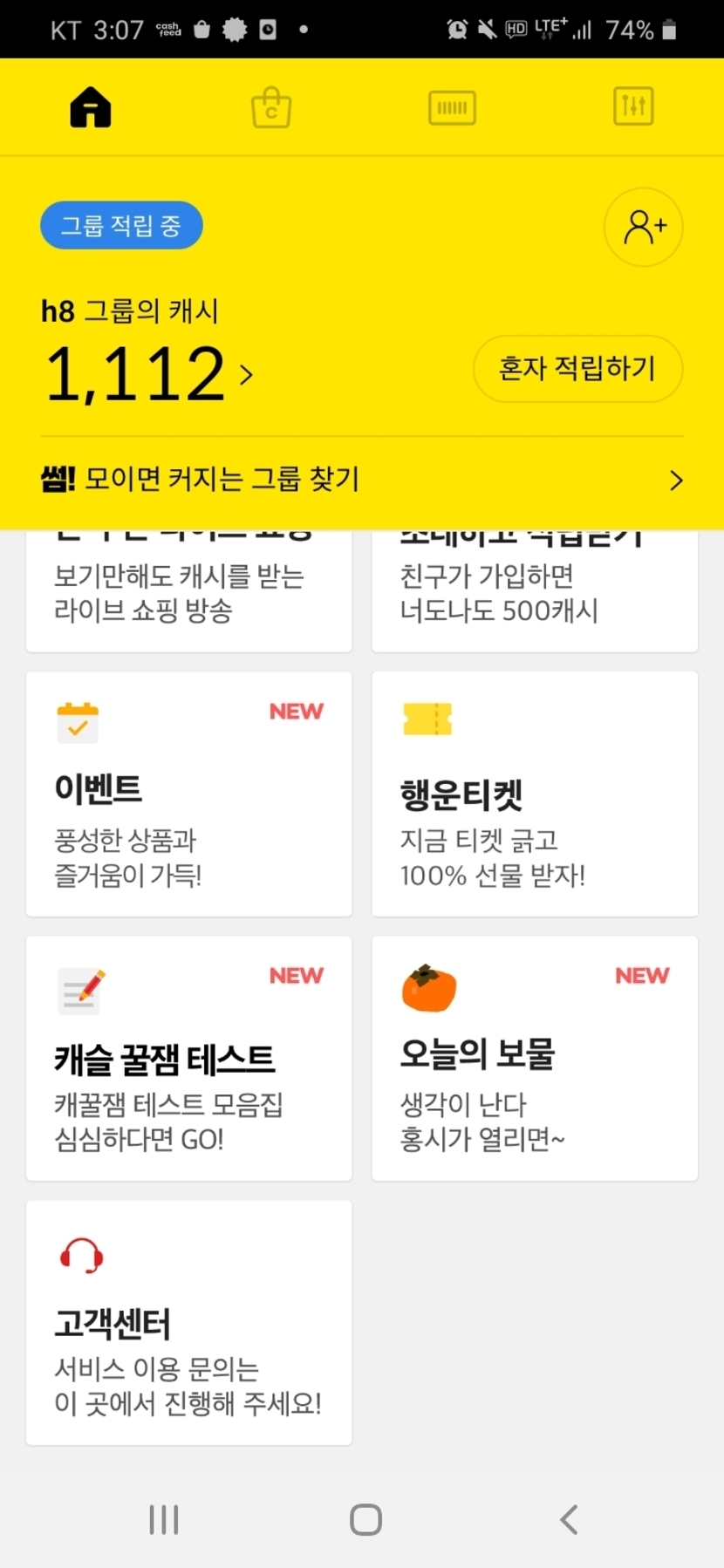The width and height of the screenshot is (724, 1568).
Task: Open the 고객센터 card
Action: tap(188, 1322)
